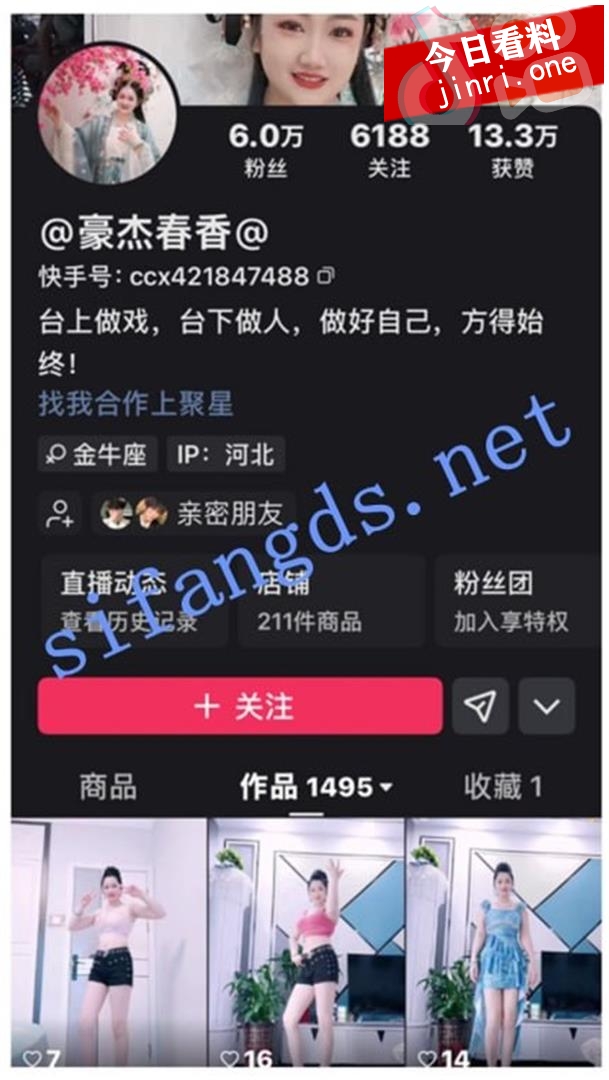Image resolution: width=609 pixels, height=1080 pixels.
Task: View the 亲密朋友 list
Action: [190, 513]
